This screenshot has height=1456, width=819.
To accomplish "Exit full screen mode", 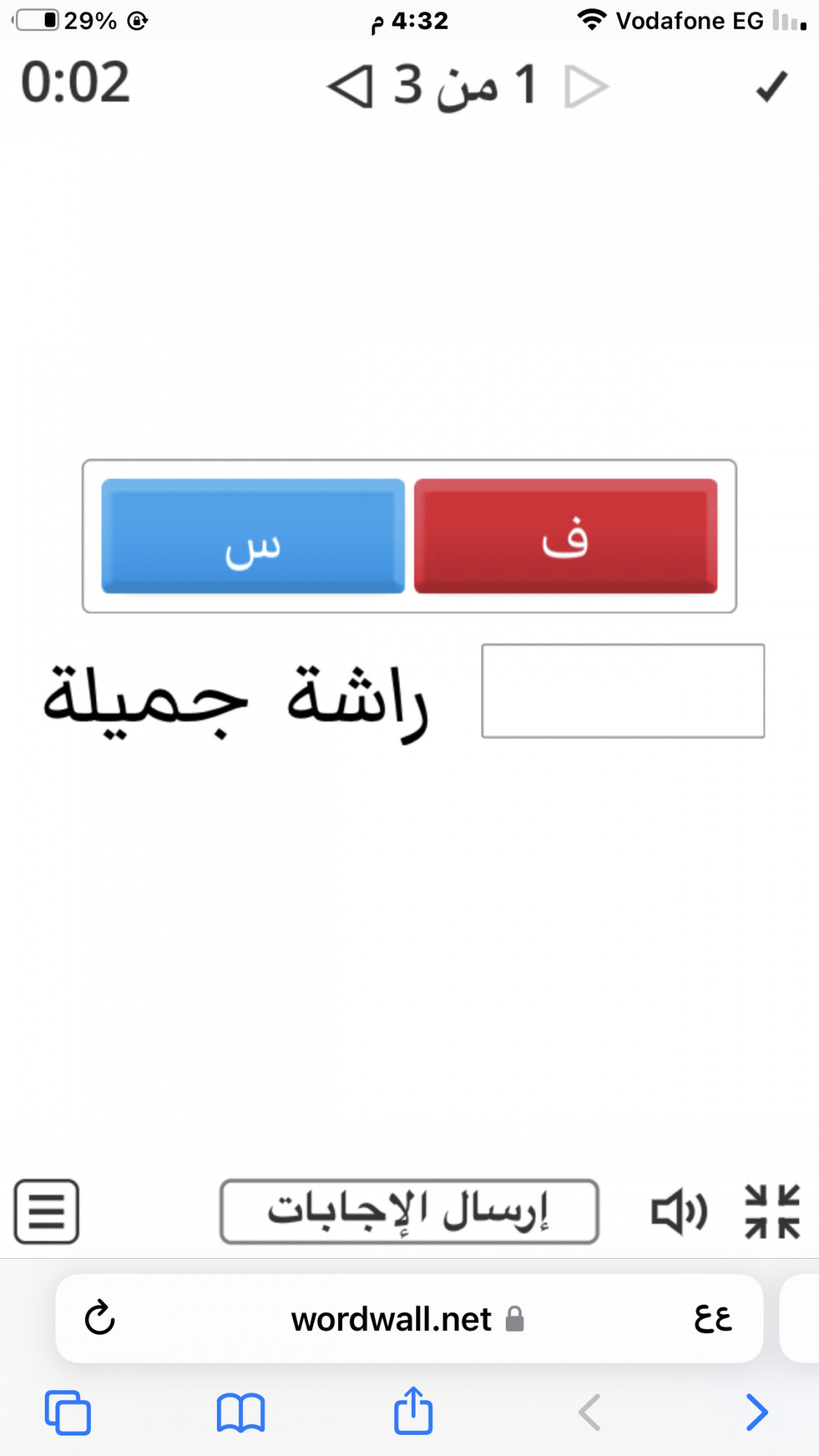I will 772,1211.
